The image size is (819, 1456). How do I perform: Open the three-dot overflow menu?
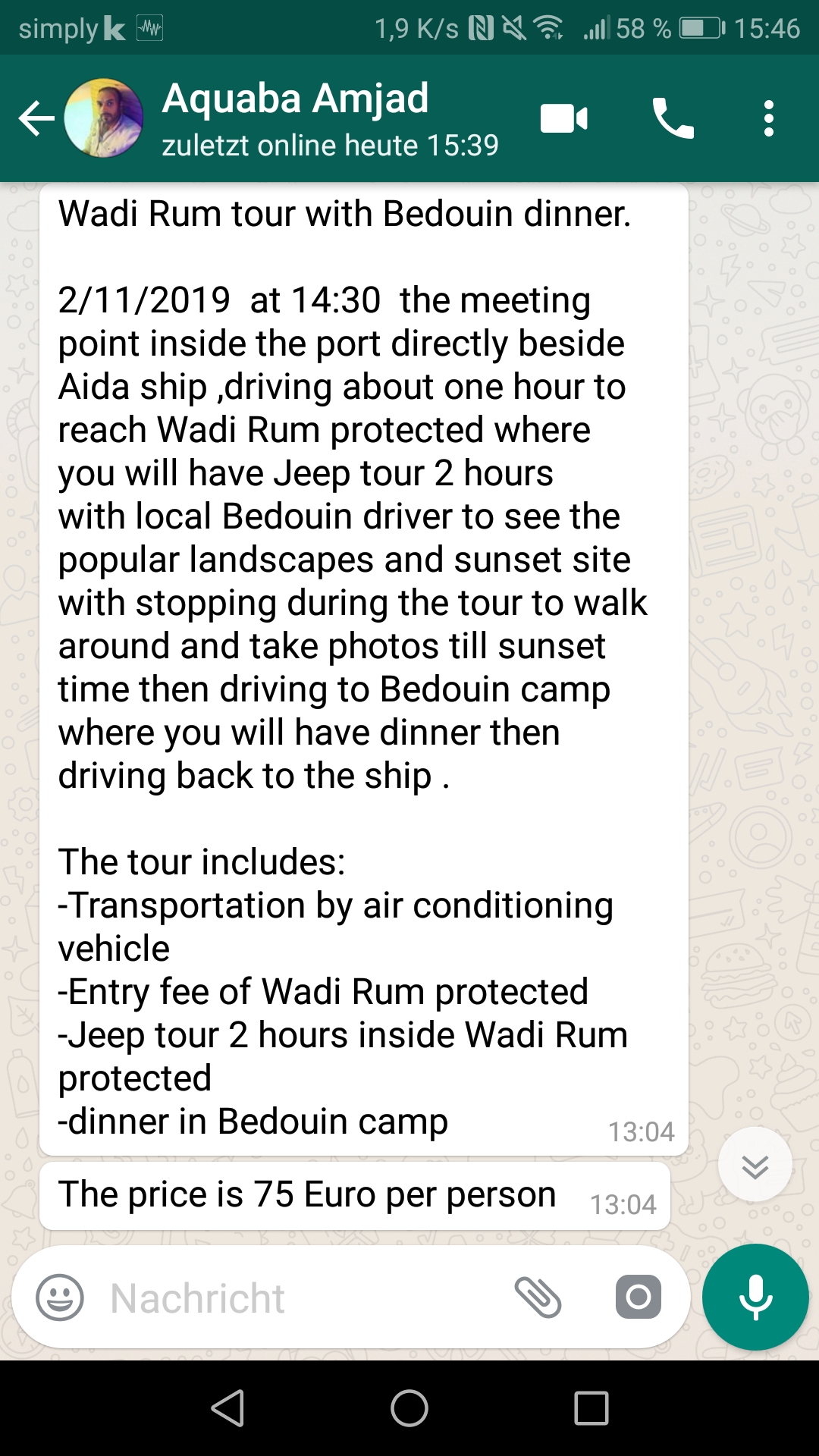coord(768,118)
